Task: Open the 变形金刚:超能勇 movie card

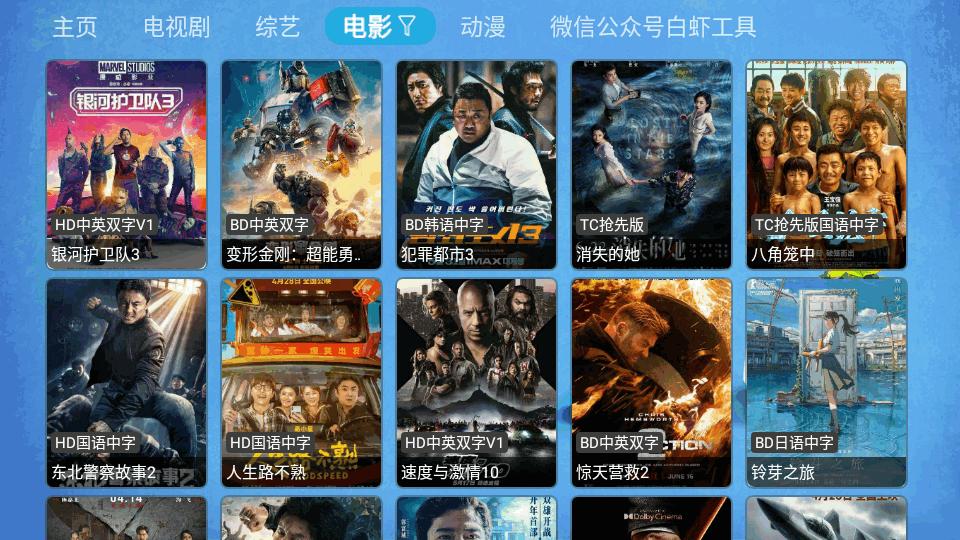Action: [301, 165]
